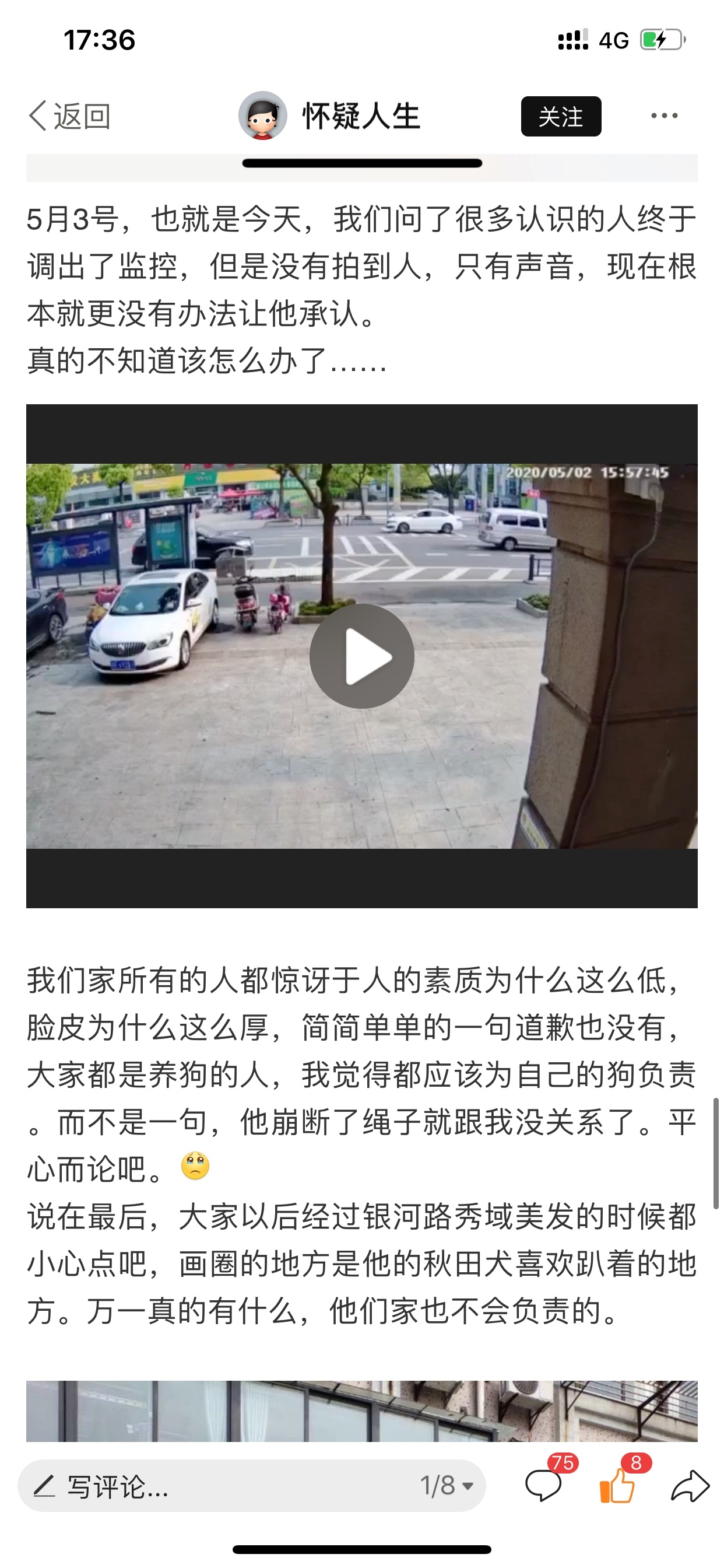Expand the 1/8 page selector
Viewport: 724px width, 1568px height.
click(x=447, y=1486)
